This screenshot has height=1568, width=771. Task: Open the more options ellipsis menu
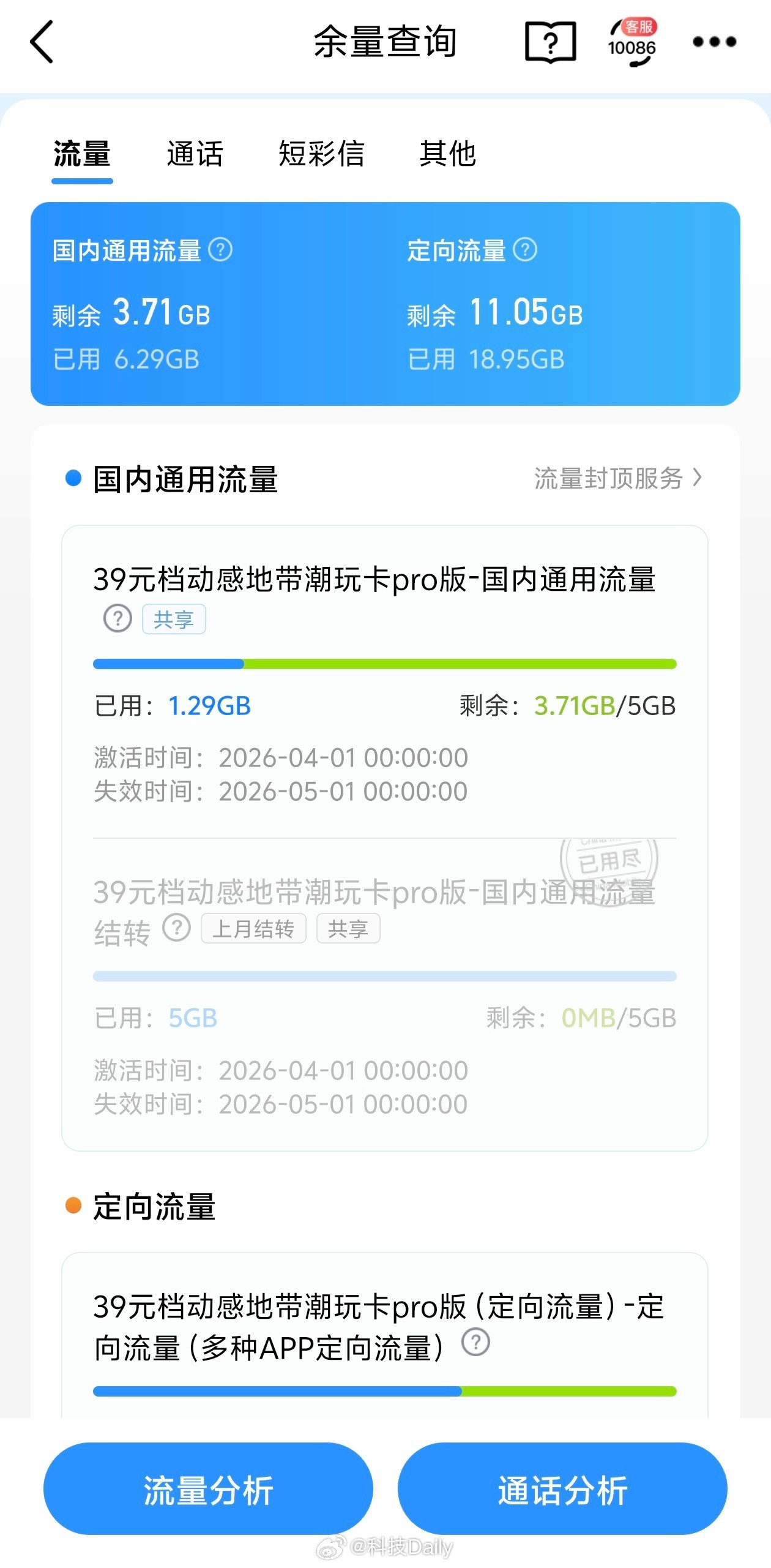tap(715, 42)
